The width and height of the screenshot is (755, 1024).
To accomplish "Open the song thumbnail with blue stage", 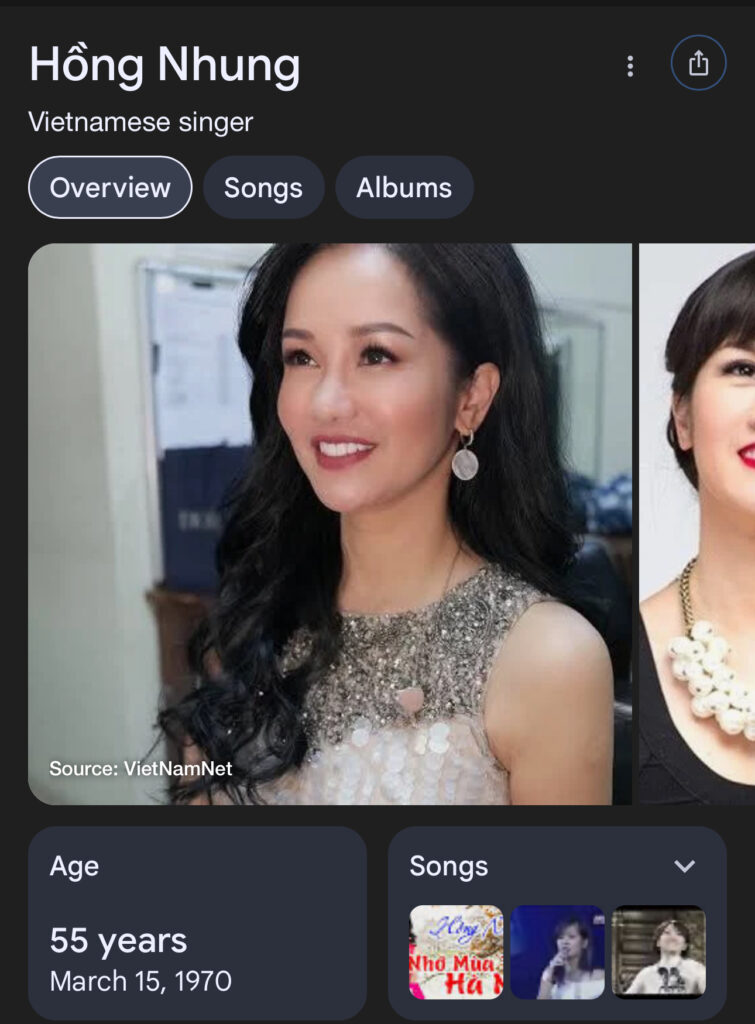I will (x=557, y=952).
